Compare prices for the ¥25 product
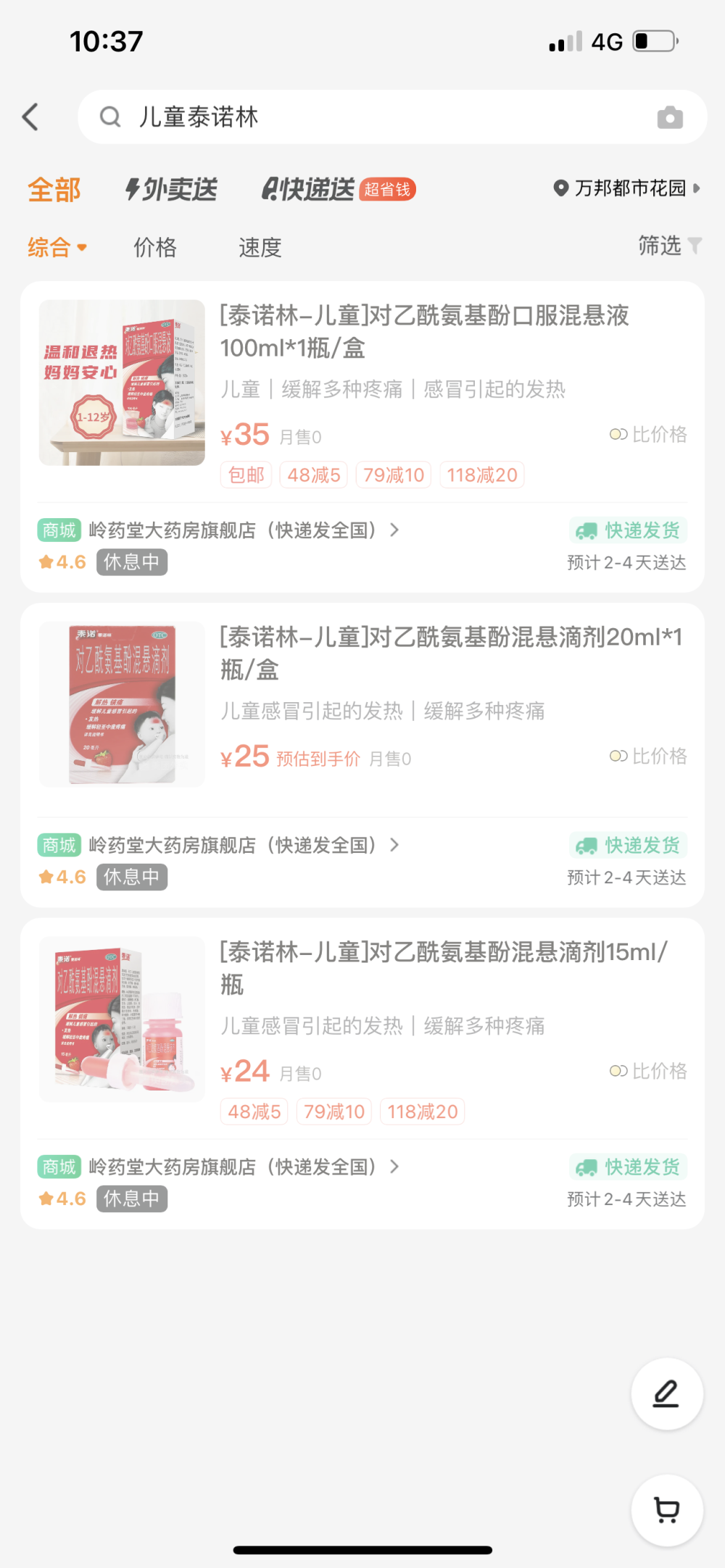 649,756
